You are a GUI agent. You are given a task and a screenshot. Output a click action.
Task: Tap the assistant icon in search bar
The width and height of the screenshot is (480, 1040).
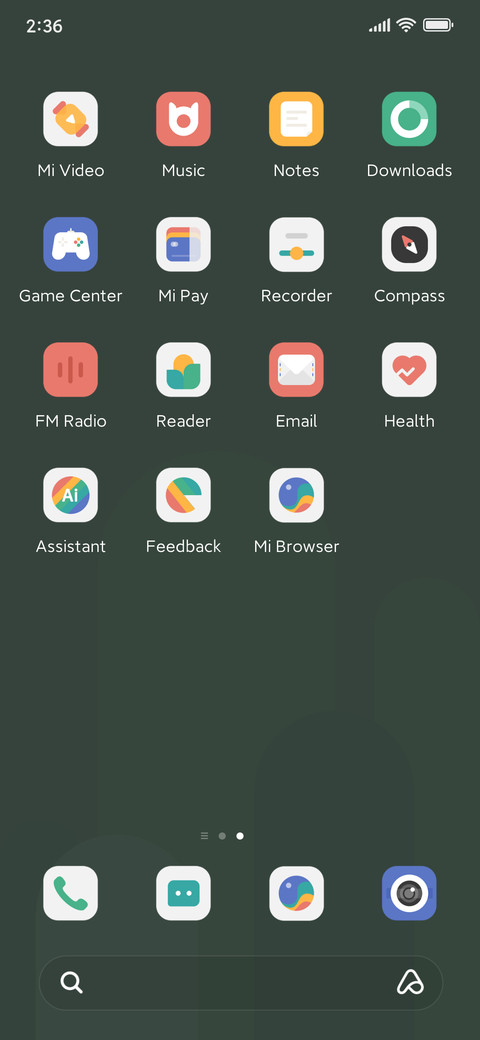[410, 983]
